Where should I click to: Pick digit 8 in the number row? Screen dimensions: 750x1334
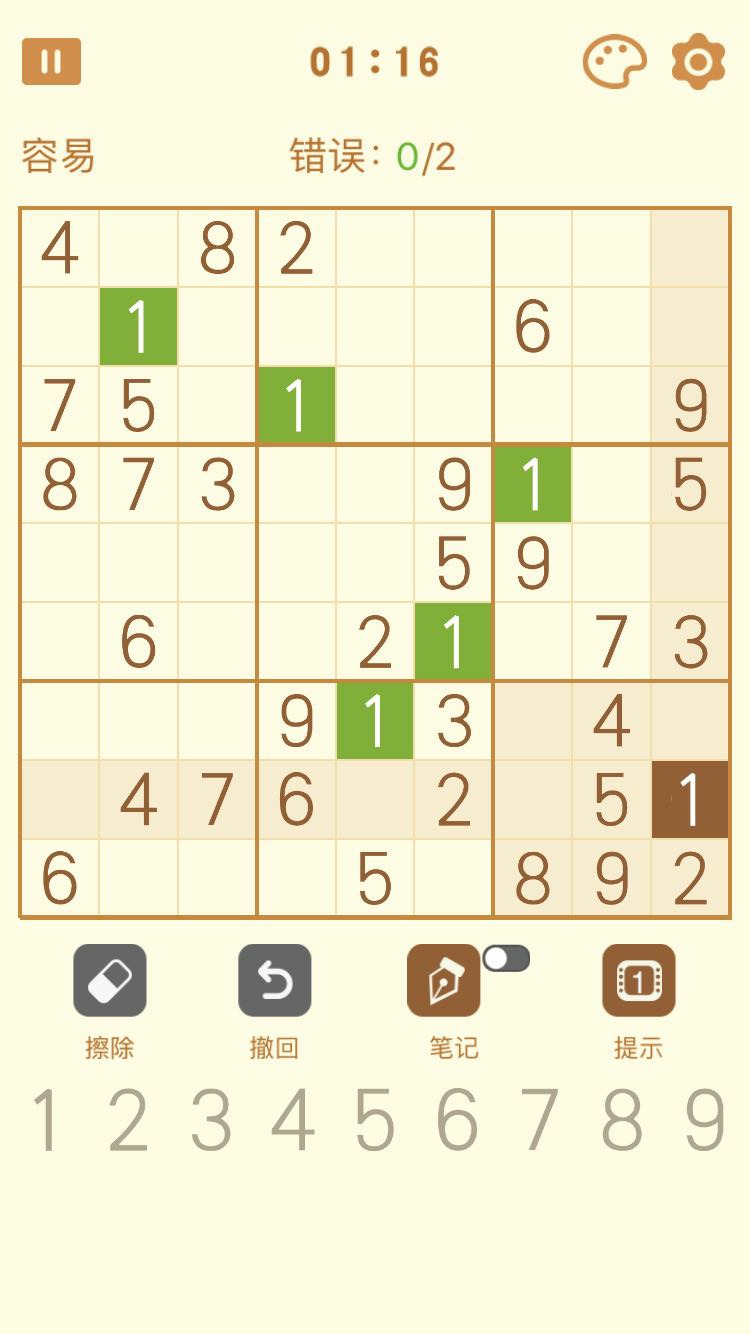point(622,1121)
